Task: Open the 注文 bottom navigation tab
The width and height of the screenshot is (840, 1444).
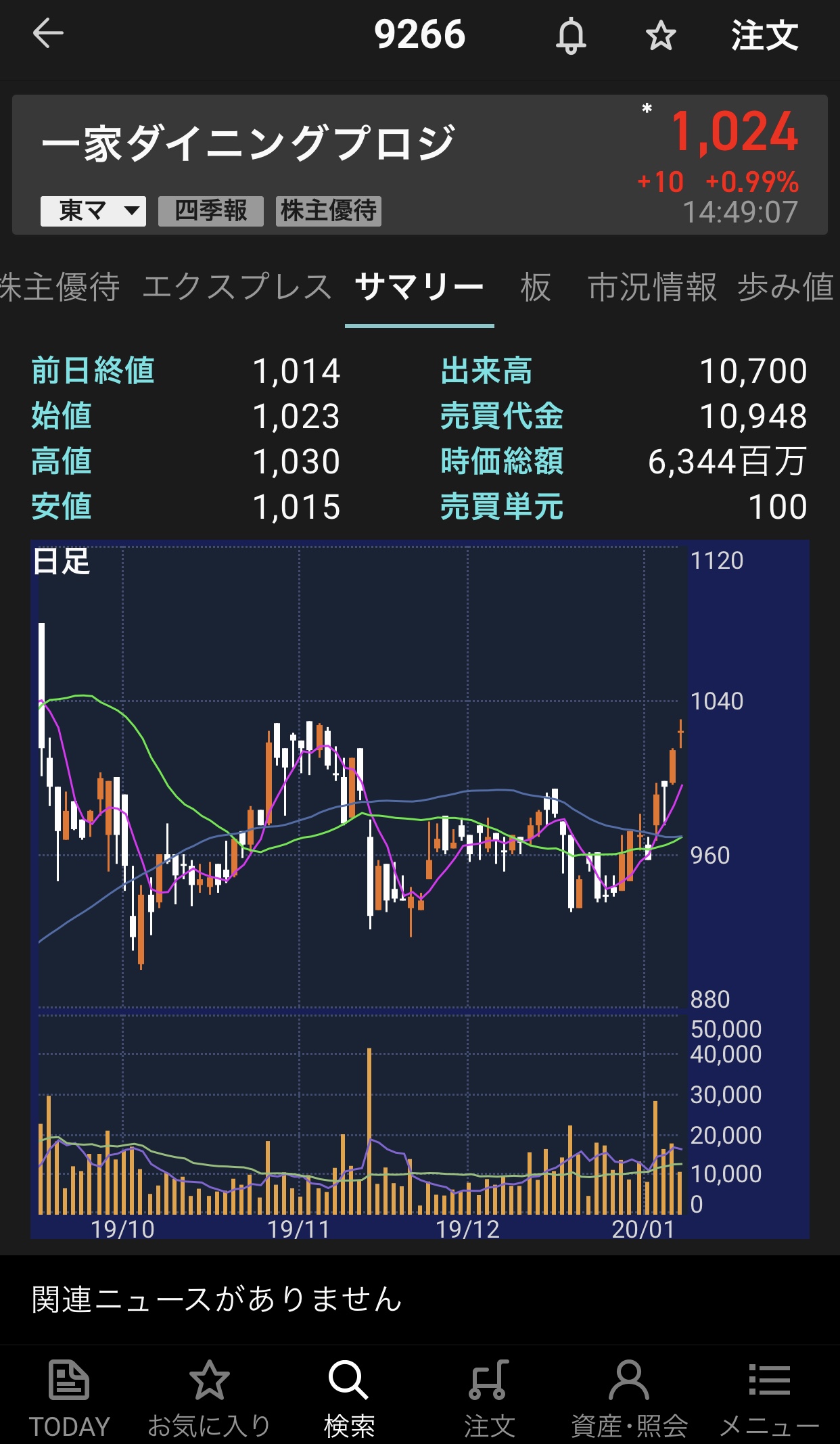Action: [490, 1397]
